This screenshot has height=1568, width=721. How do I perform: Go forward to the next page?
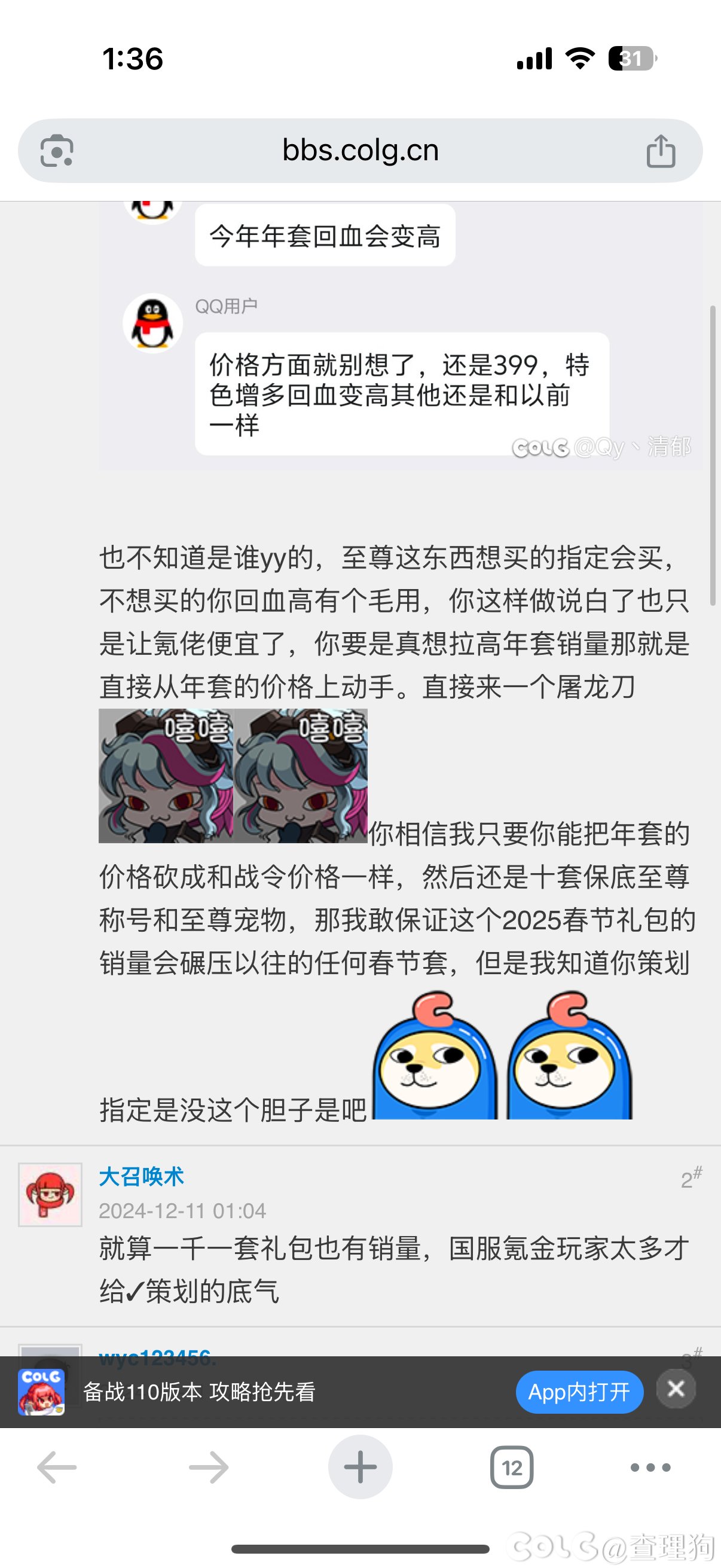(x=208, y=1468)
